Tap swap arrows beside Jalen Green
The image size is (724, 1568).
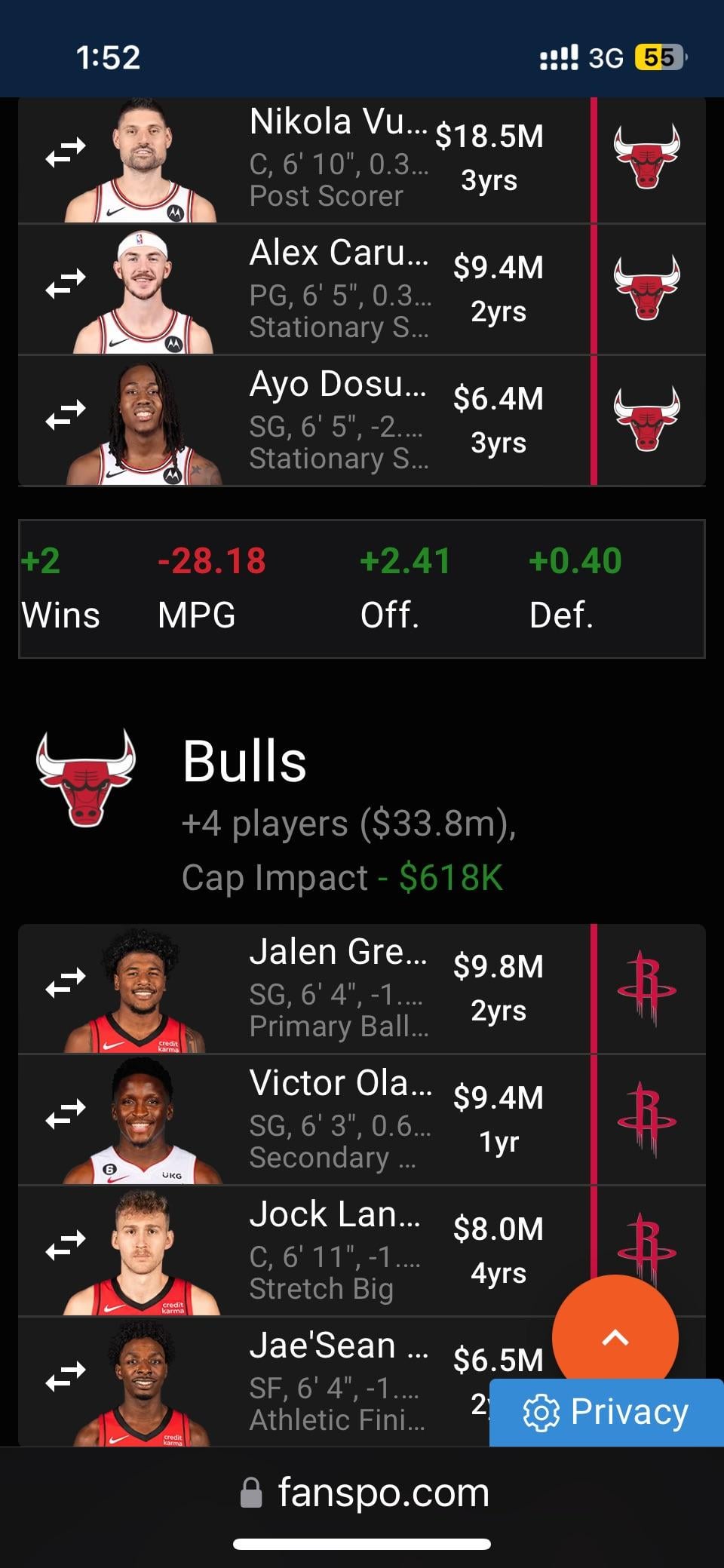(66, 983)
